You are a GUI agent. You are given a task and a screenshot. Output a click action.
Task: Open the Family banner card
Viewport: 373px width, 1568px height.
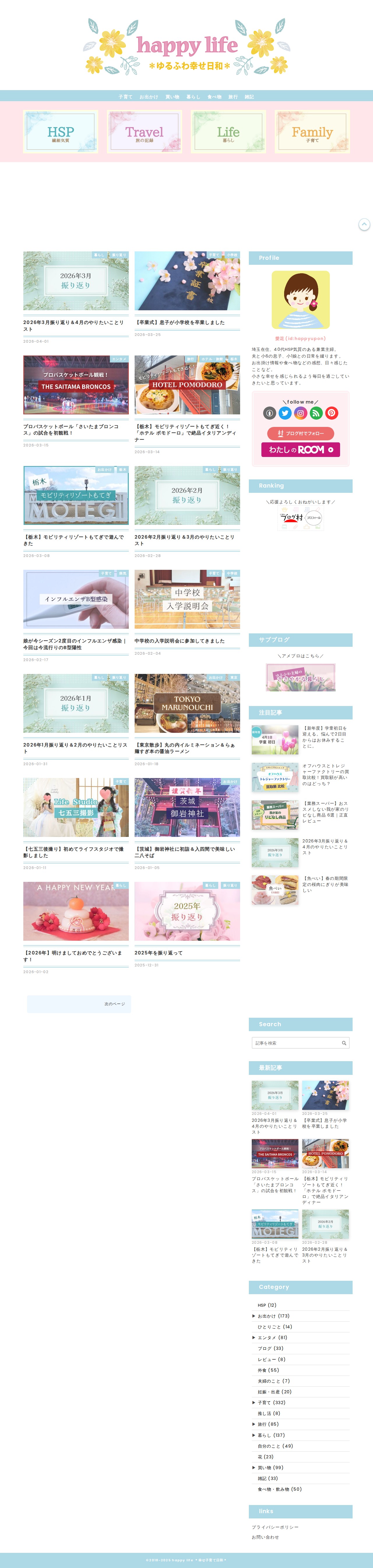point(312,132)
